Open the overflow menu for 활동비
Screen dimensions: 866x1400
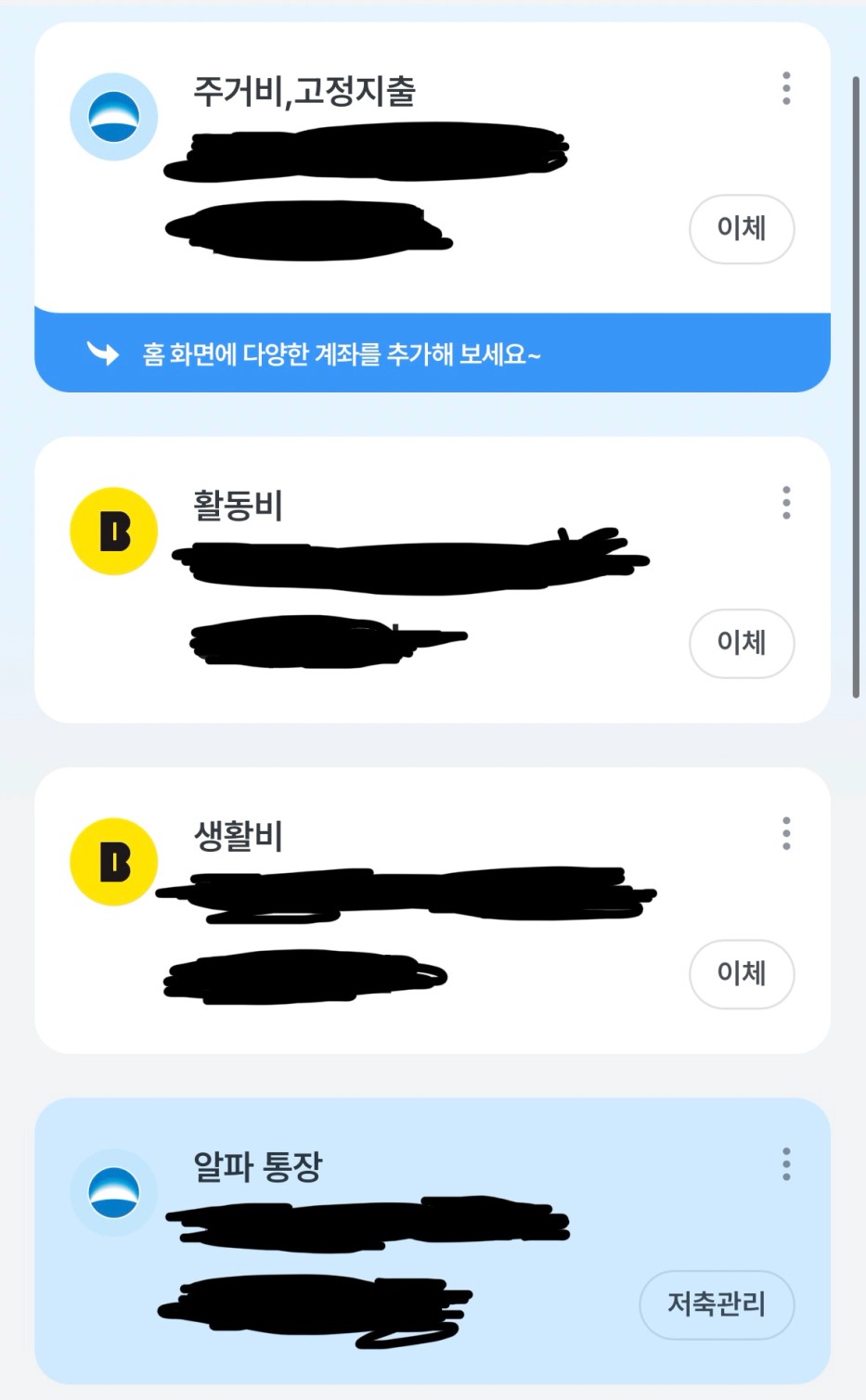[786, 503]
